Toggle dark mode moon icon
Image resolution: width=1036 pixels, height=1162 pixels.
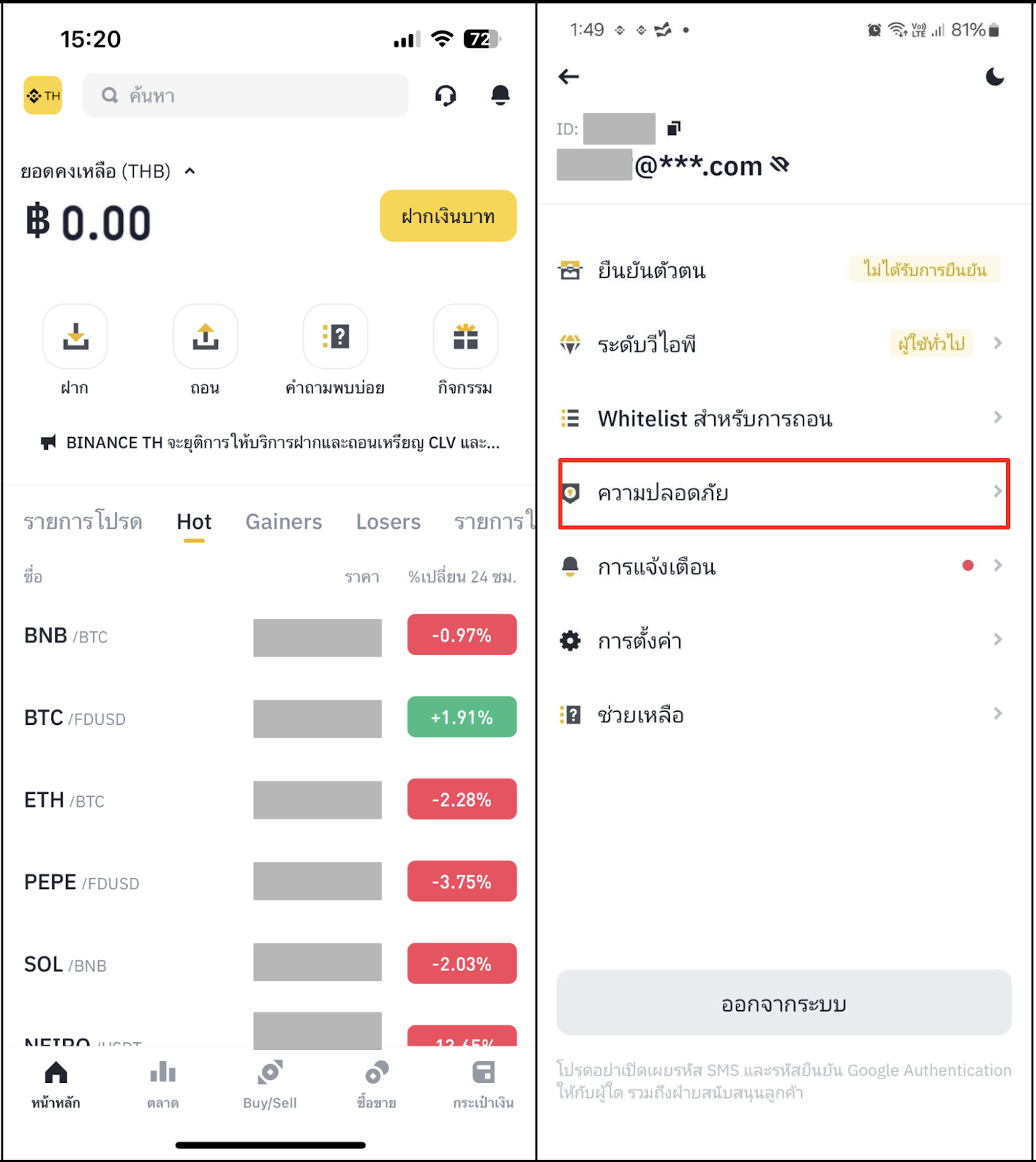[x=995, y=76]
